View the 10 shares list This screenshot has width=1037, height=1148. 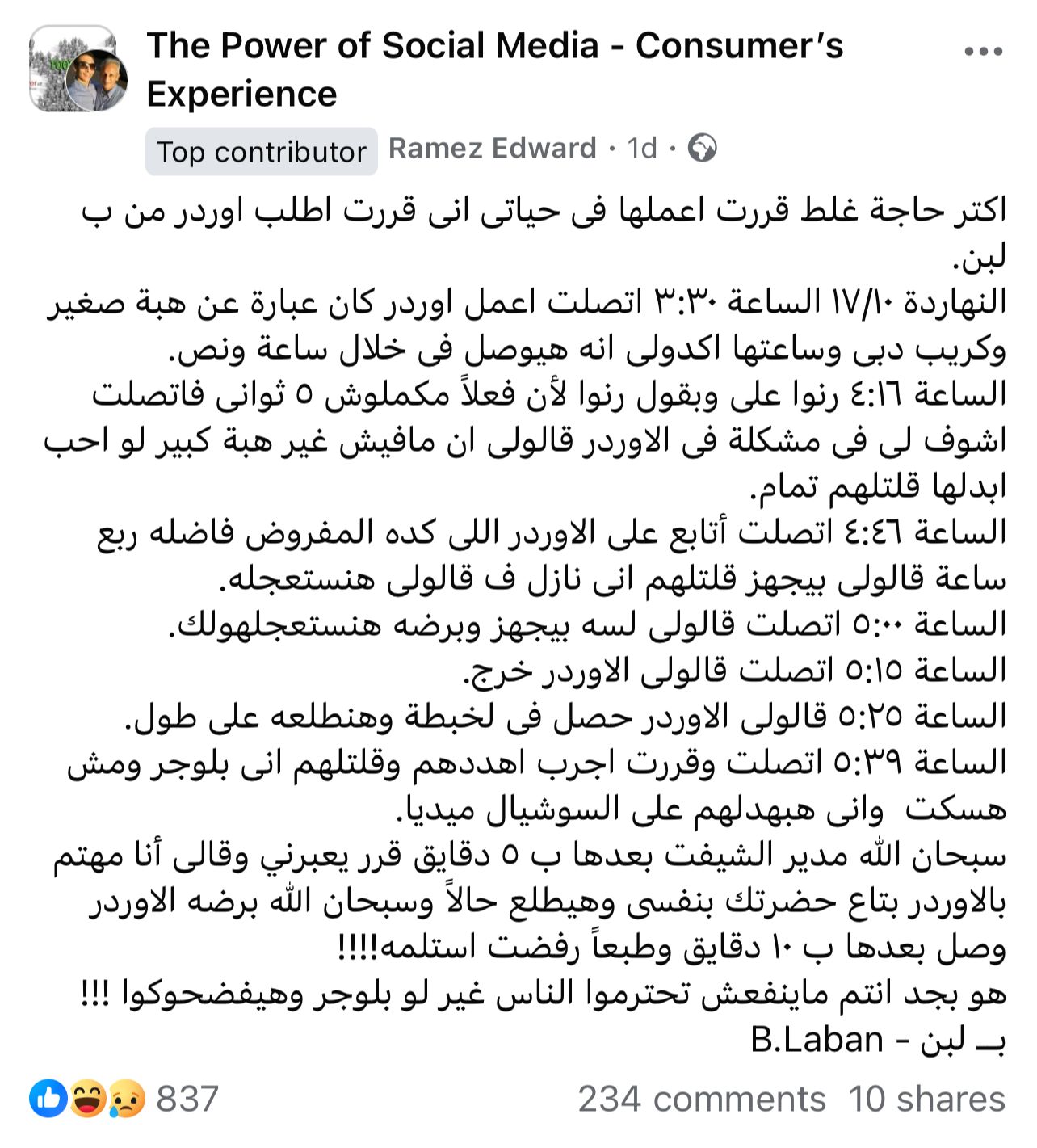(926, 1100)
